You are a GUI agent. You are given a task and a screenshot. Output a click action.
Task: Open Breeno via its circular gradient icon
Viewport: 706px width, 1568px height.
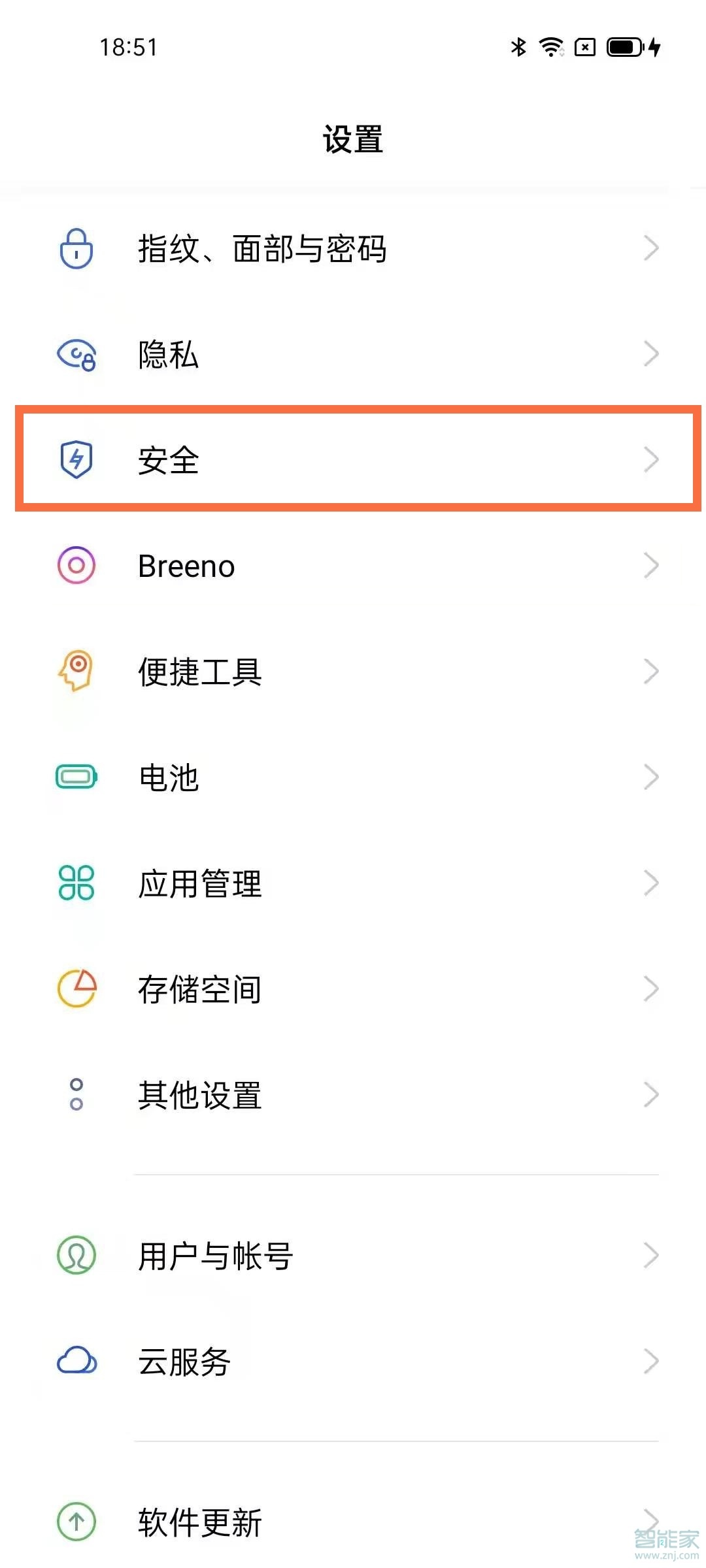point(75,566)
